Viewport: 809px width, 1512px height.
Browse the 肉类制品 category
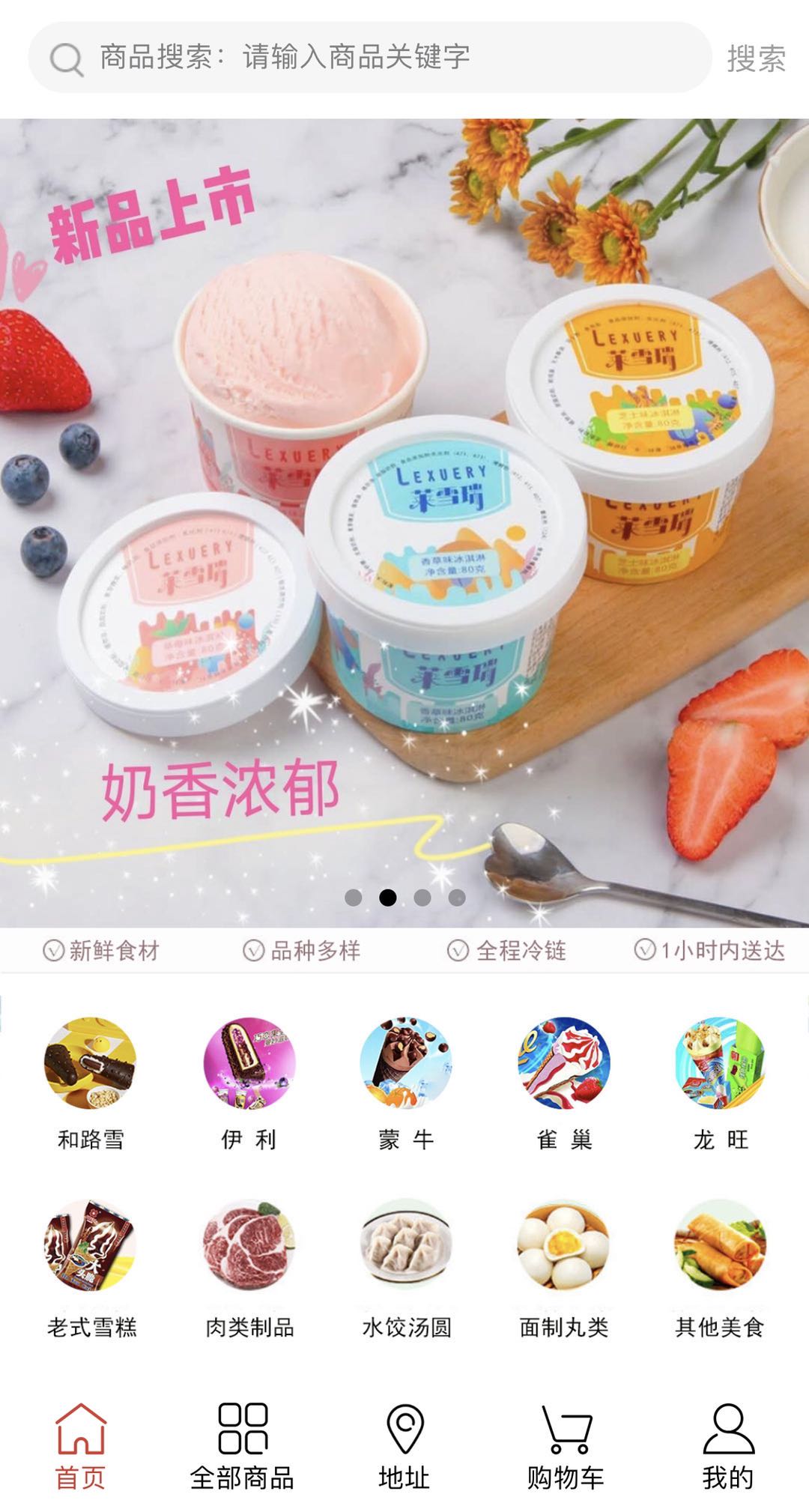249,1268
